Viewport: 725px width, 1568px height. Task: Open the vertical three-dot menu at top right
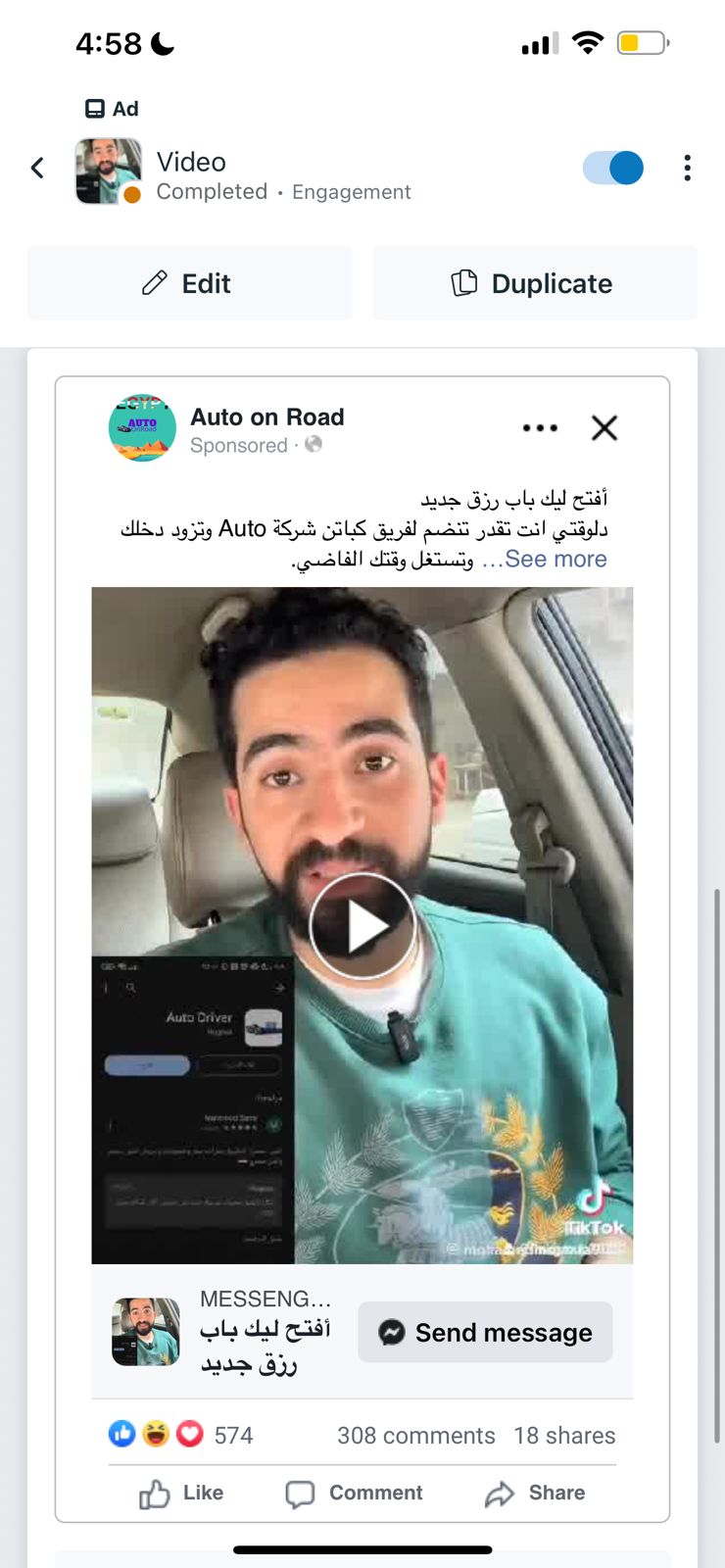tap(687, 169)
